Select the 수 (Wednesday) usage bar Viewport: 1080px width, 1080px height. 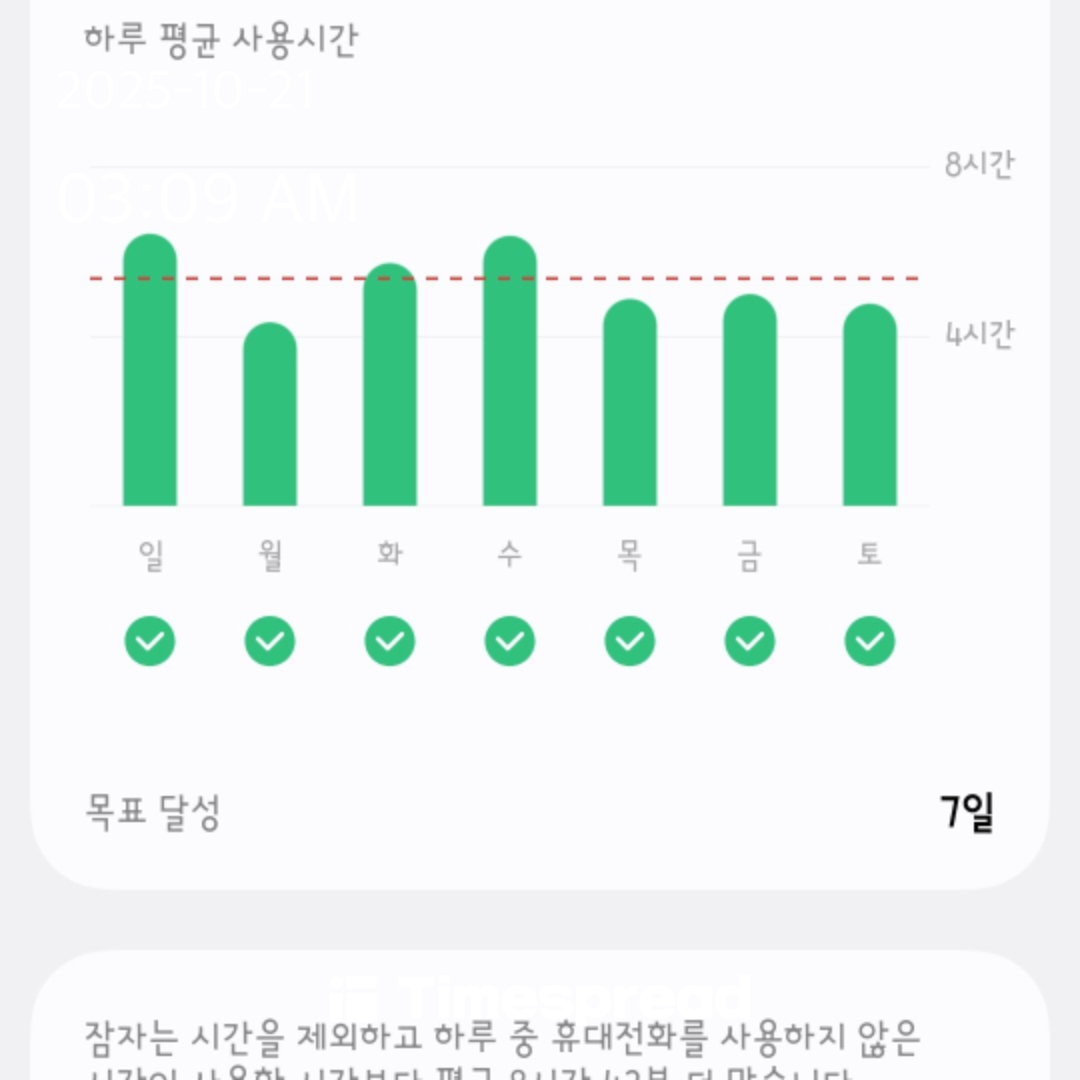(x=510, y=372)
